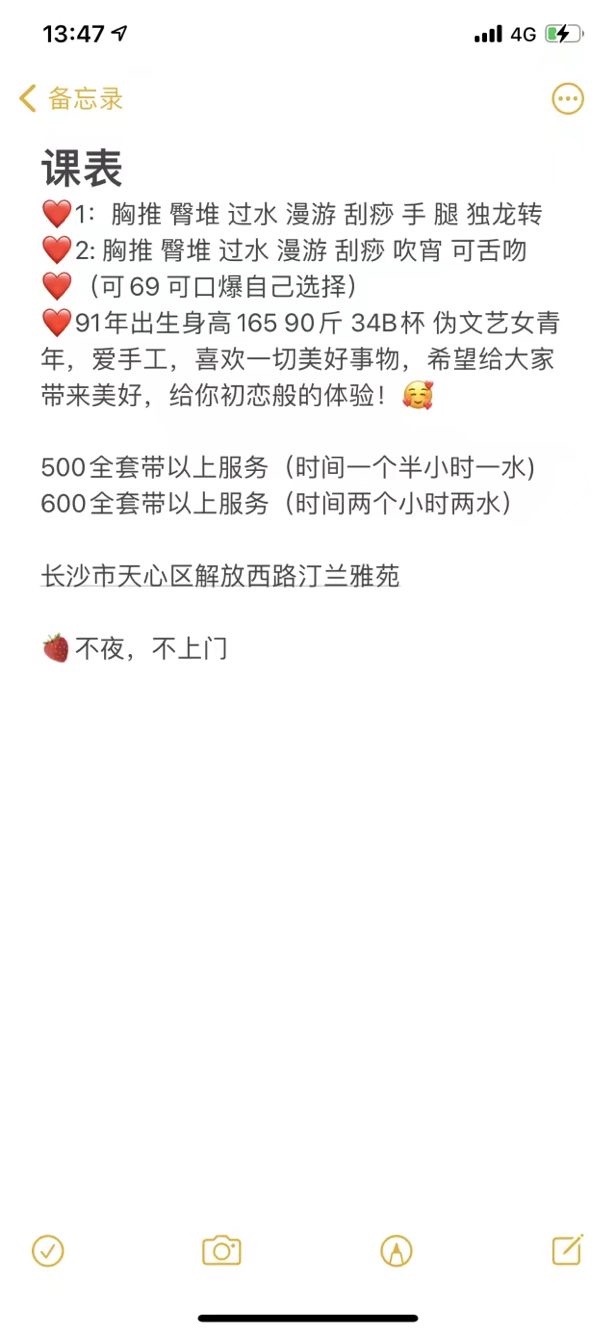Go back to the 备忘录 list
This screenshot has width=616, height=1334.
(x=72, y=99)
